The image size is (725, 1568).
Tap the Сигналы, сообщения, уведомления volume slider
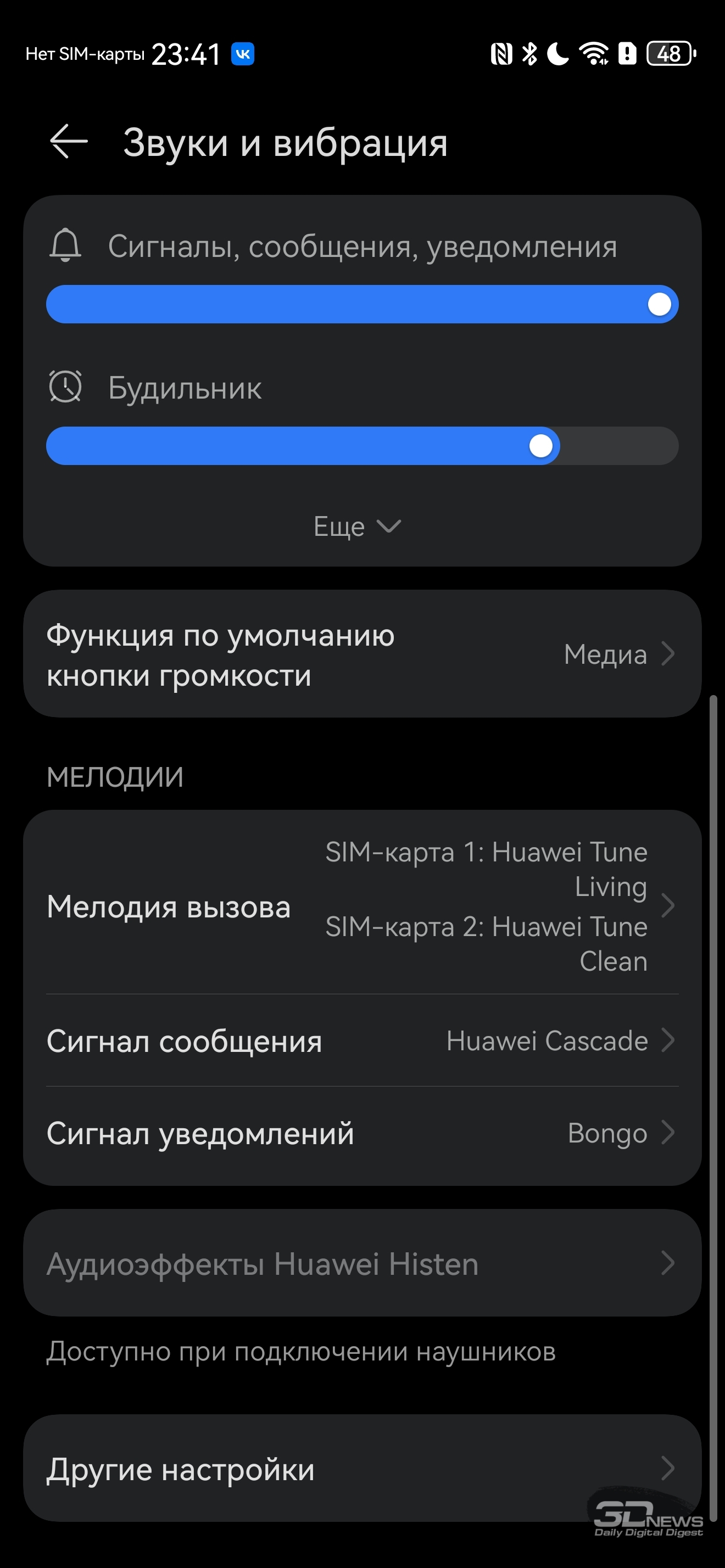(x=362, y=304)
